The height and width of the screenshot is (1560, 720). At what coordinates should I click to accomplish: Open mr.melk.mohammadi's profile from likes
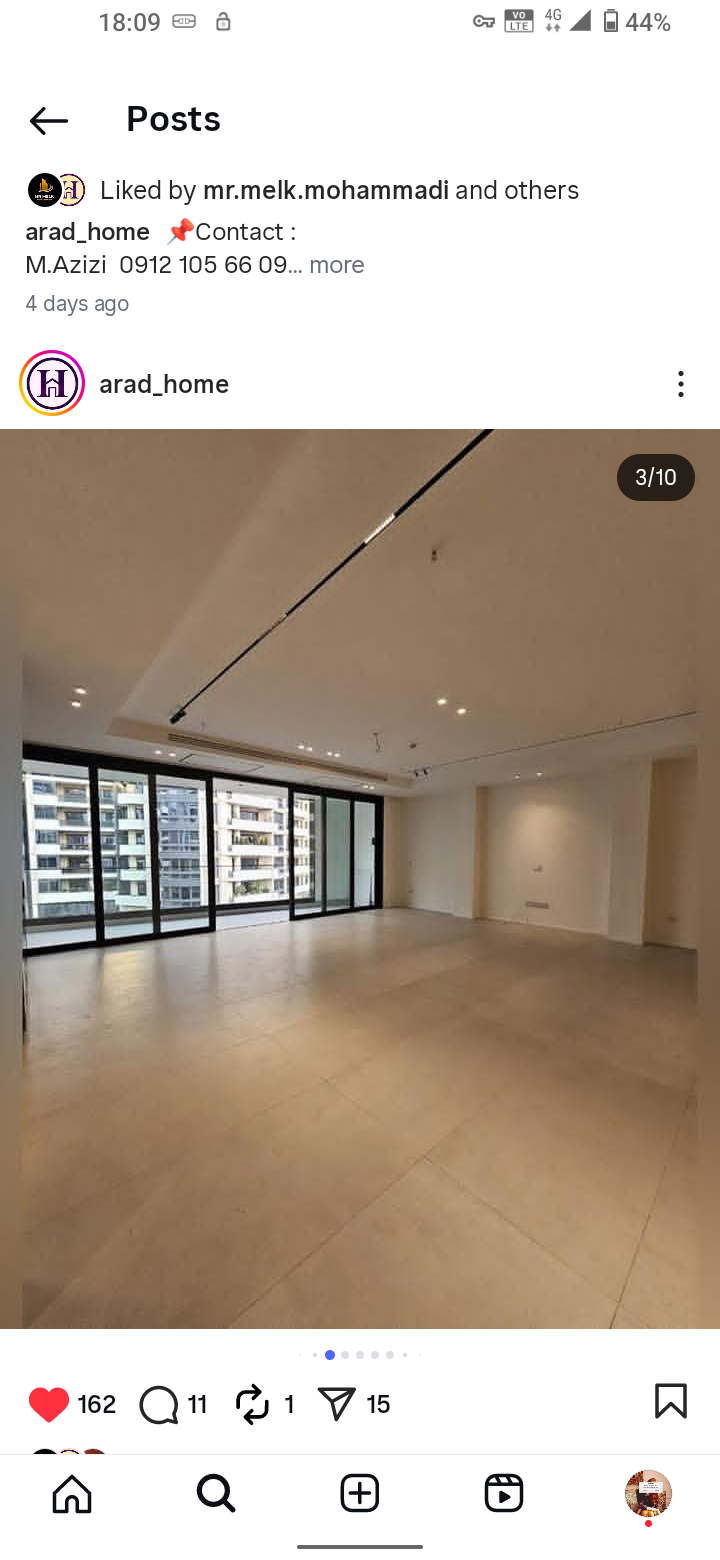[325, 190]
